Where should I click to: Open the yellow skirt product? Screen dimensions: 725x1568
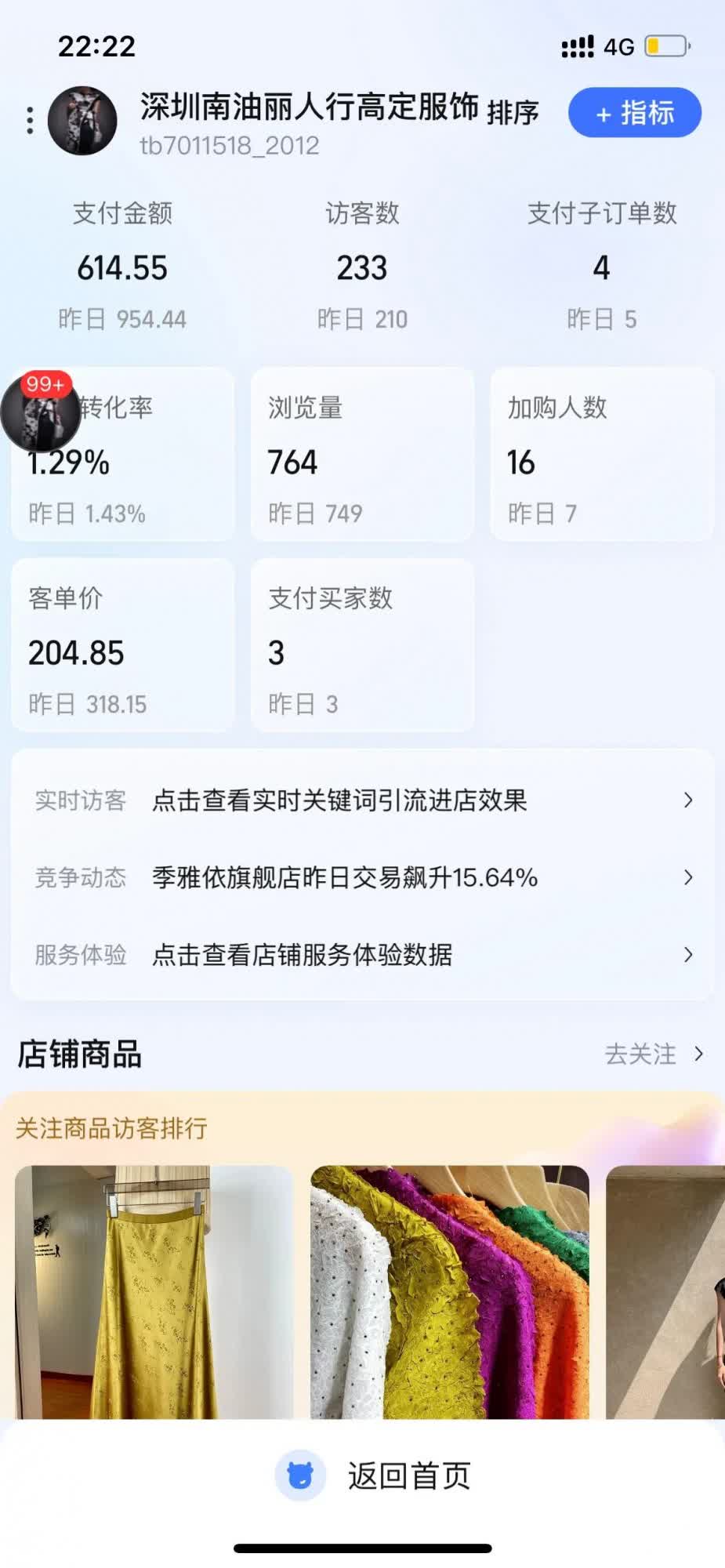(x=154, y=1292)
